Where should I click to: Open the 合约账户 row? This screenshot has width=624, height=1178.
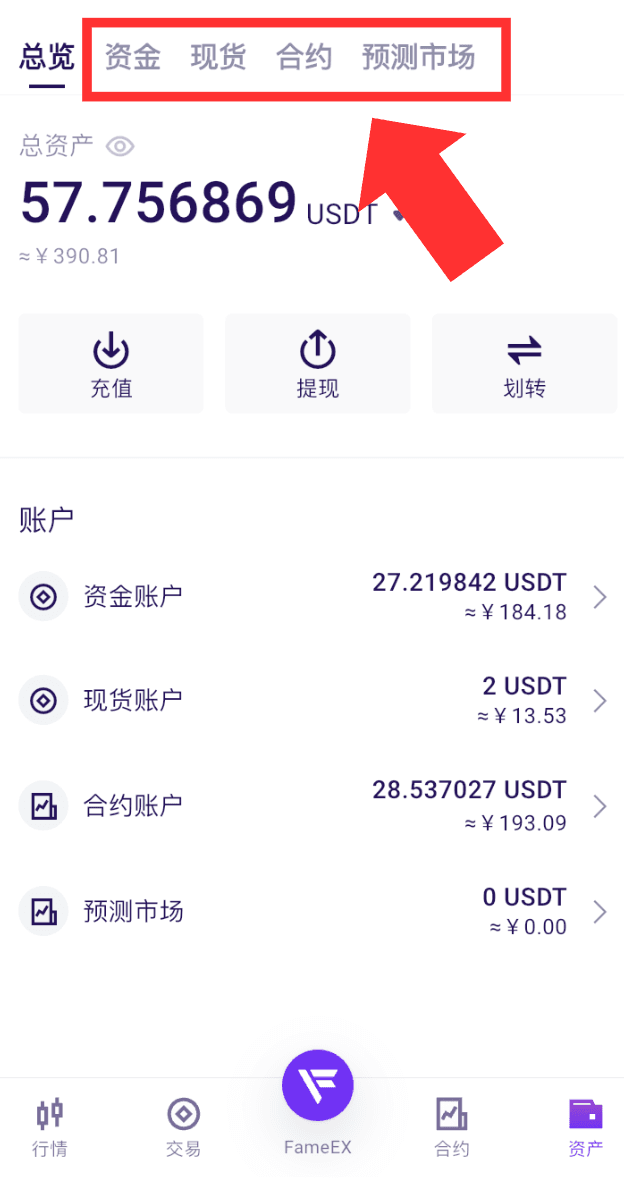[x=312, y=805]
